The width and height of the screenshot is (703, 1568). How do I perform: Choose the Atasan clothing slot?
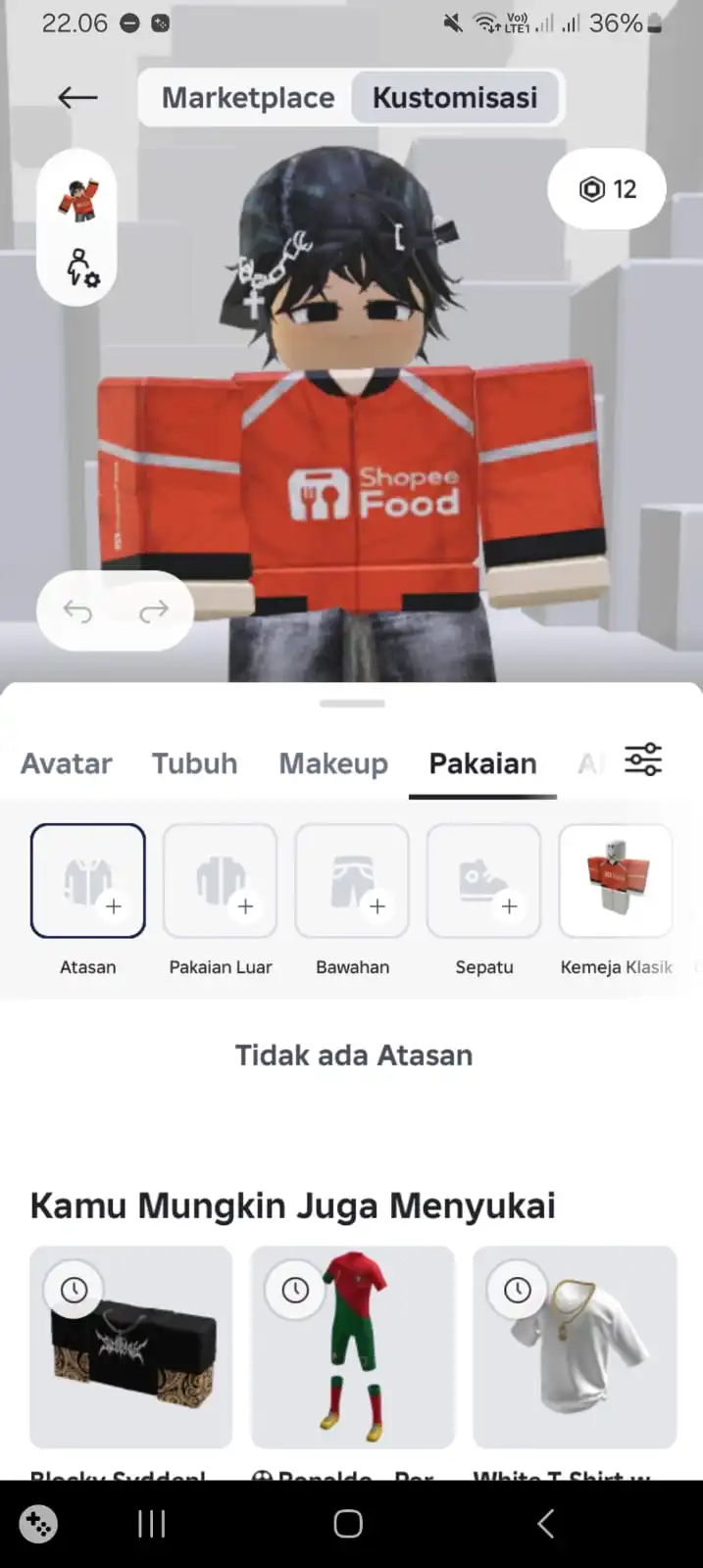88,881
